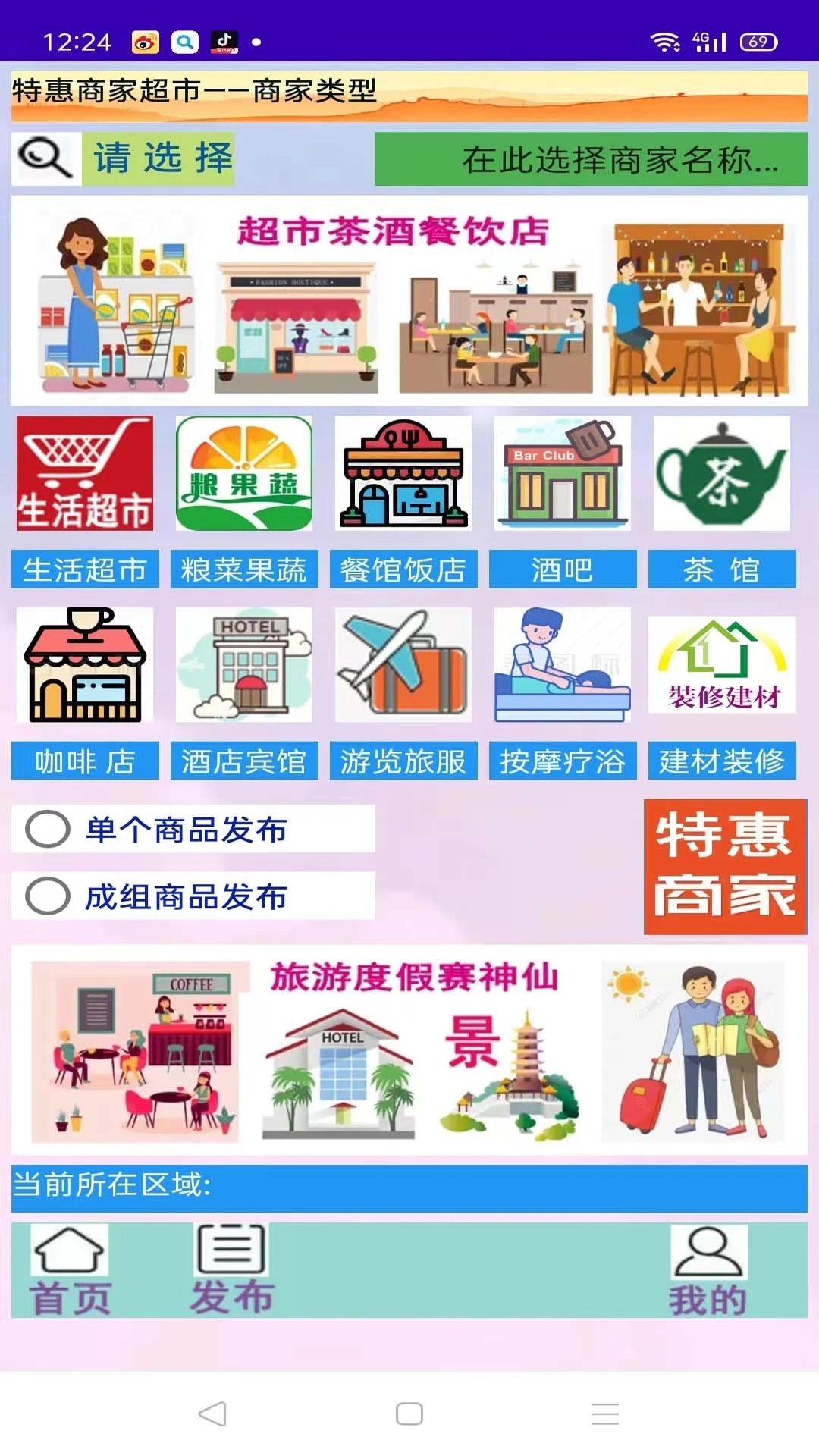
Task: Tap the 特惠商家 button
Action: pos(725,867)
